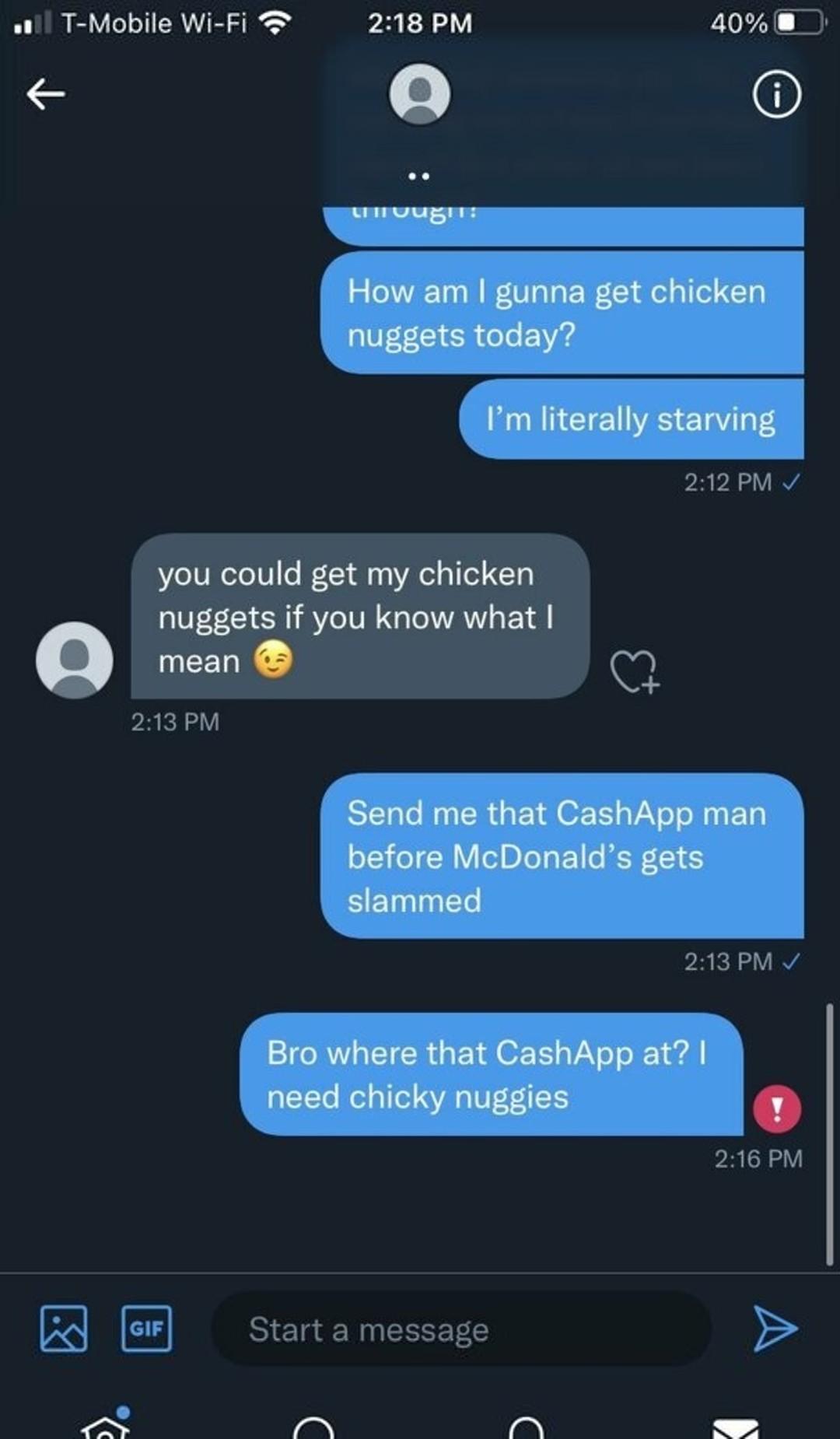
Task: Go back to the messages list
Action: pyautogui.click(x=46, y=94)
